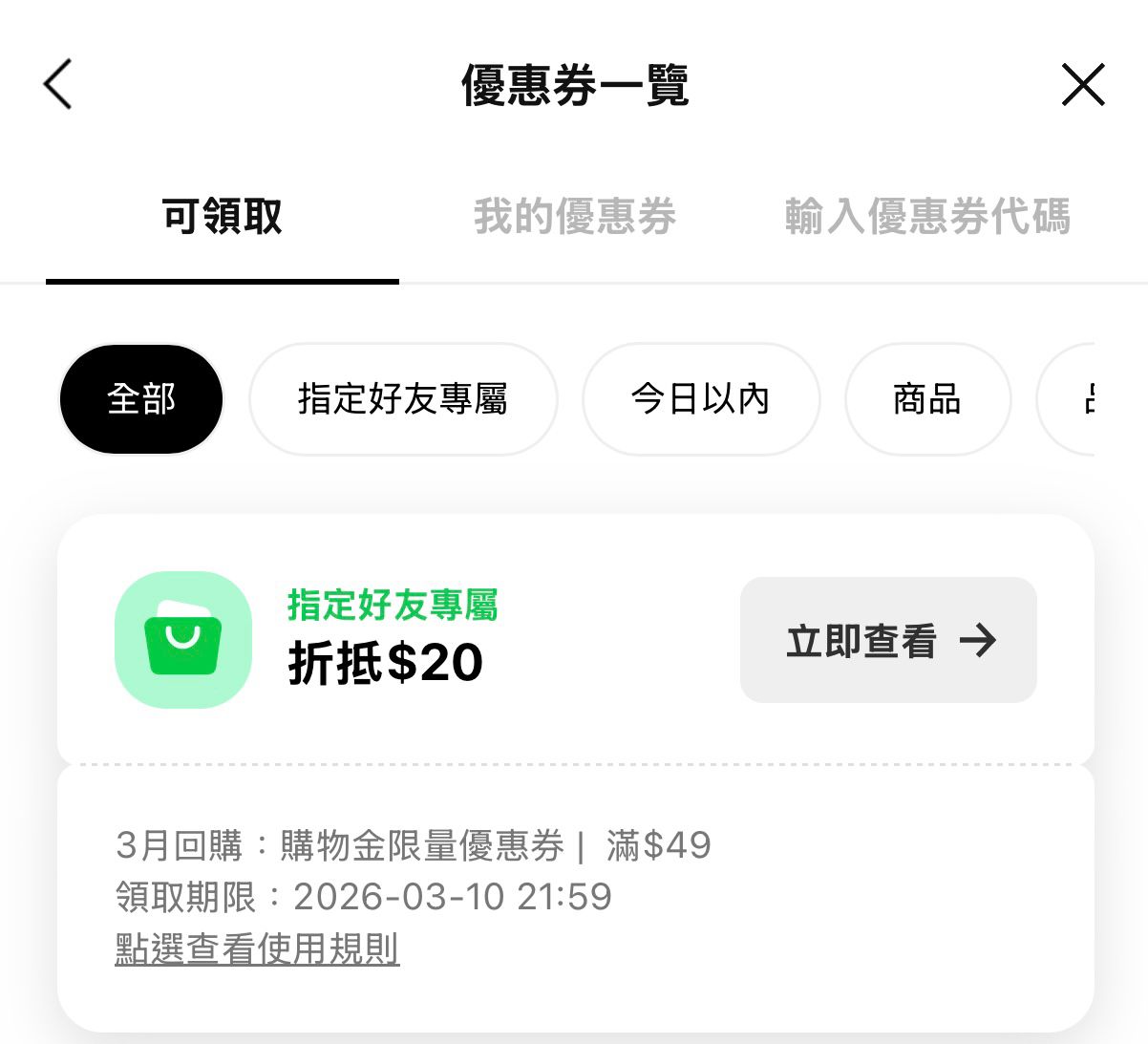Tap 立即查看 on the $20 coupon
Screen dimensions: 1148x1044
coord(888,640)
